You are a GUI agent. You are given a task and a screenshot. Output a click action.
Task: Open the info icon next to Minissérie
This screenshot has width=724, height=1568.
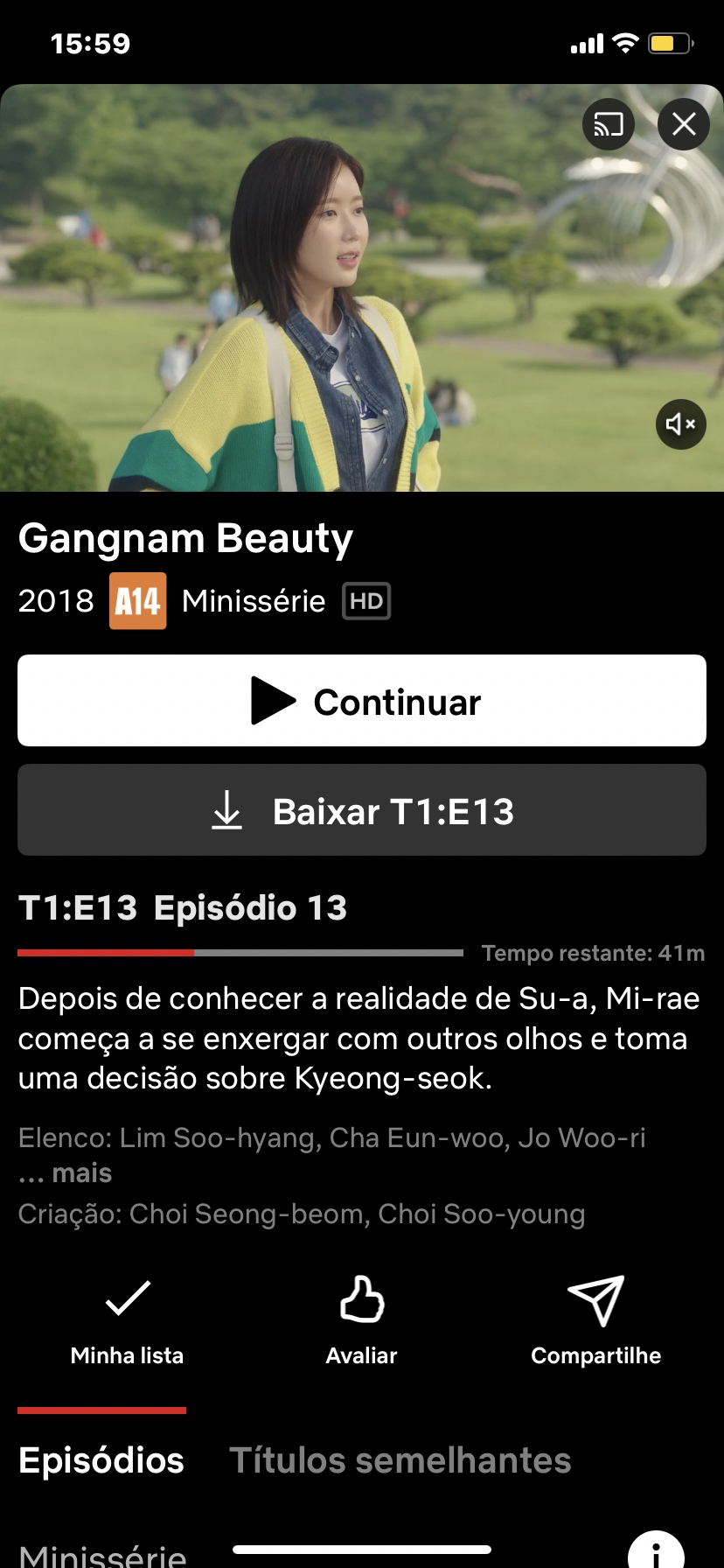pyautogui.click(x=656, y=1550)
